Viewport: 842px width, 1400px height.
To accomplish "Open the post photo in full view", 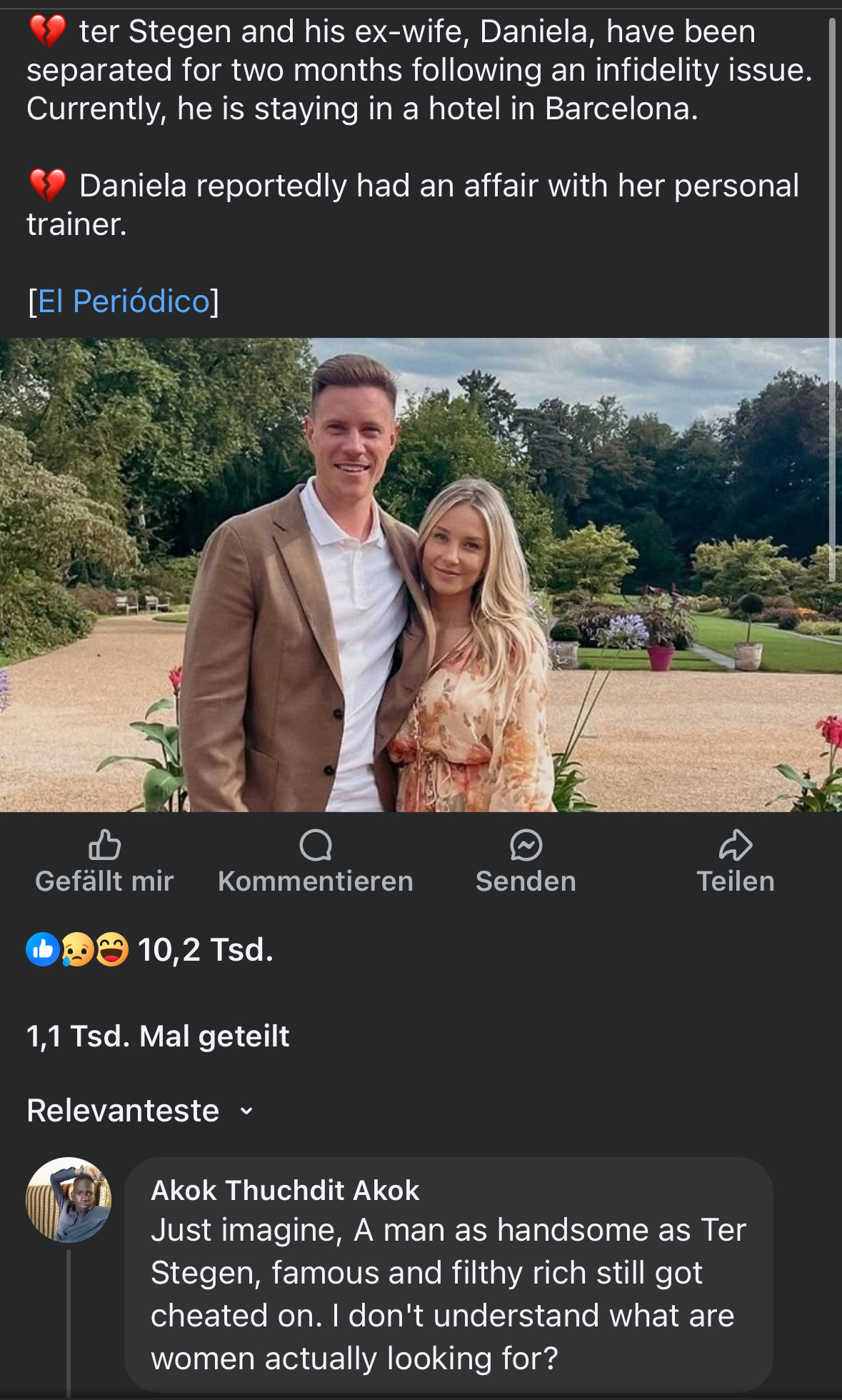I will [x=421, y=574].
